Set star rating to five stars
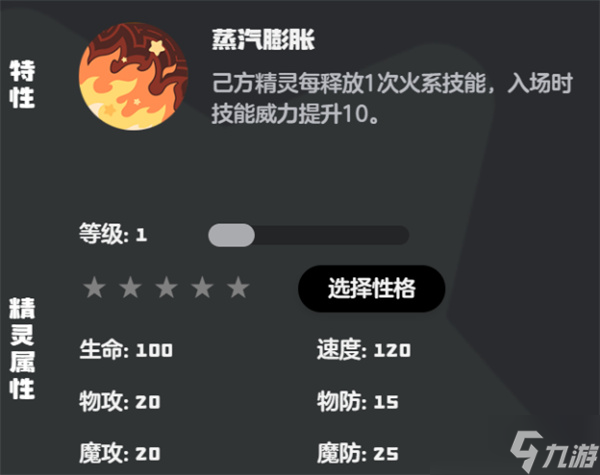Viewport: 600px width, 475px height. [x=238, y=289]
